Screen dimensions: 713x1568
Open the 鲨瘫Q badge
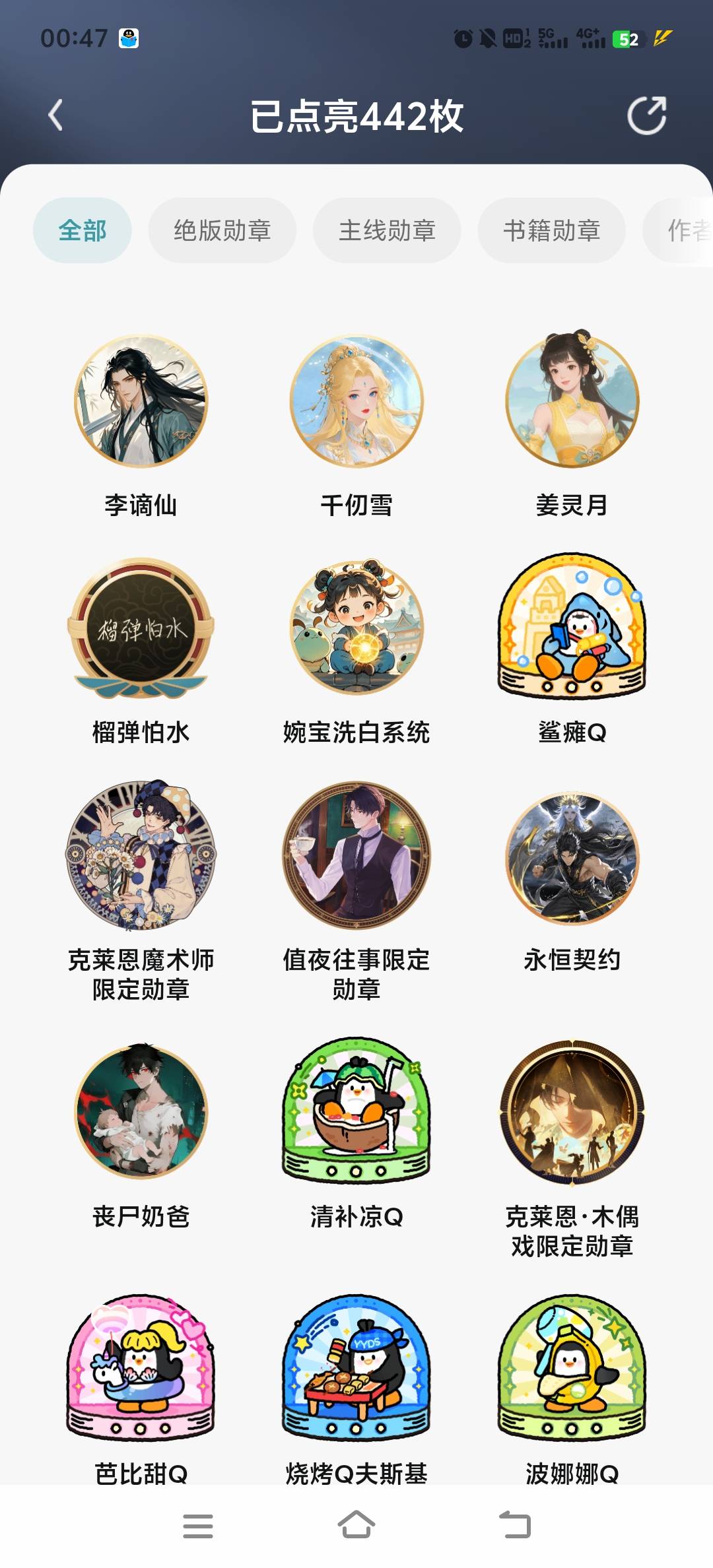572,627
